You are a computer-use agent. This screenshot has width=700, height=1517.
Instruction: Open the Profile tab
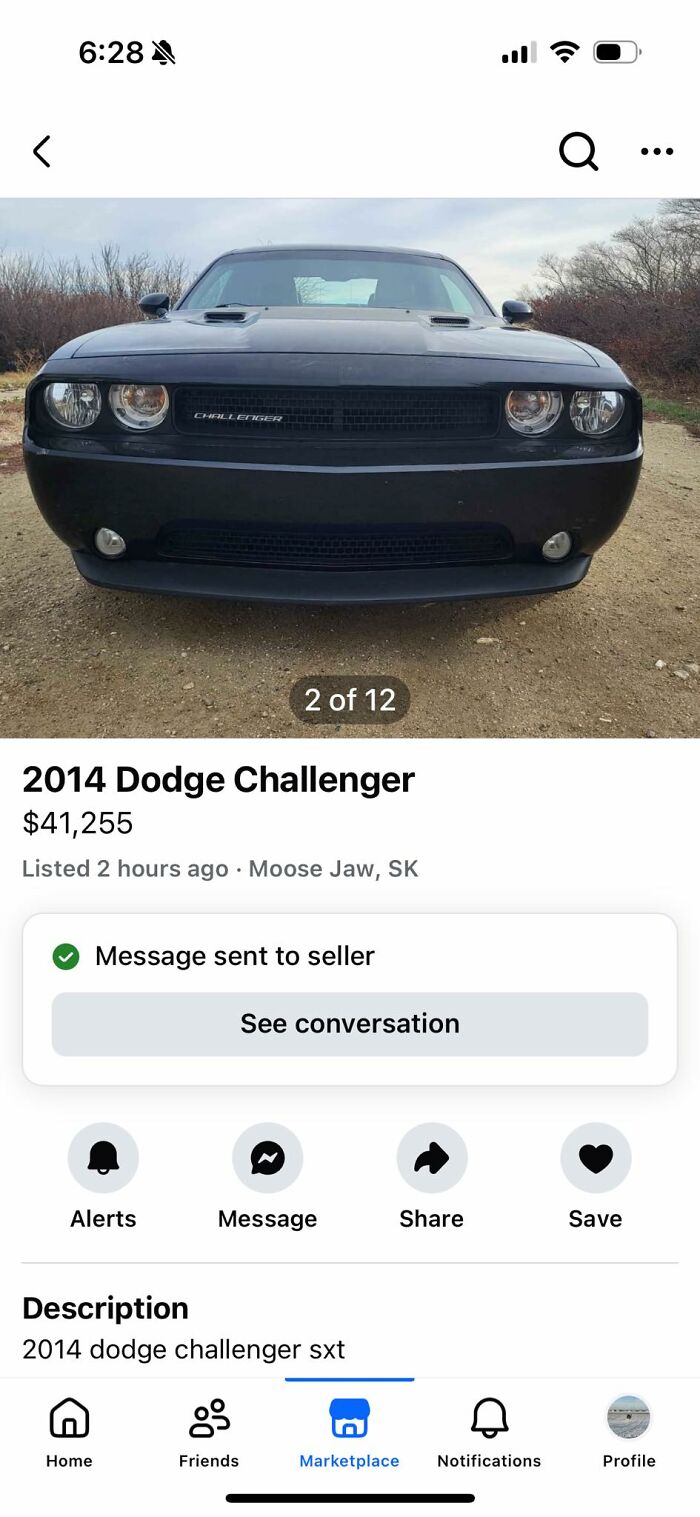point(629,1432)
